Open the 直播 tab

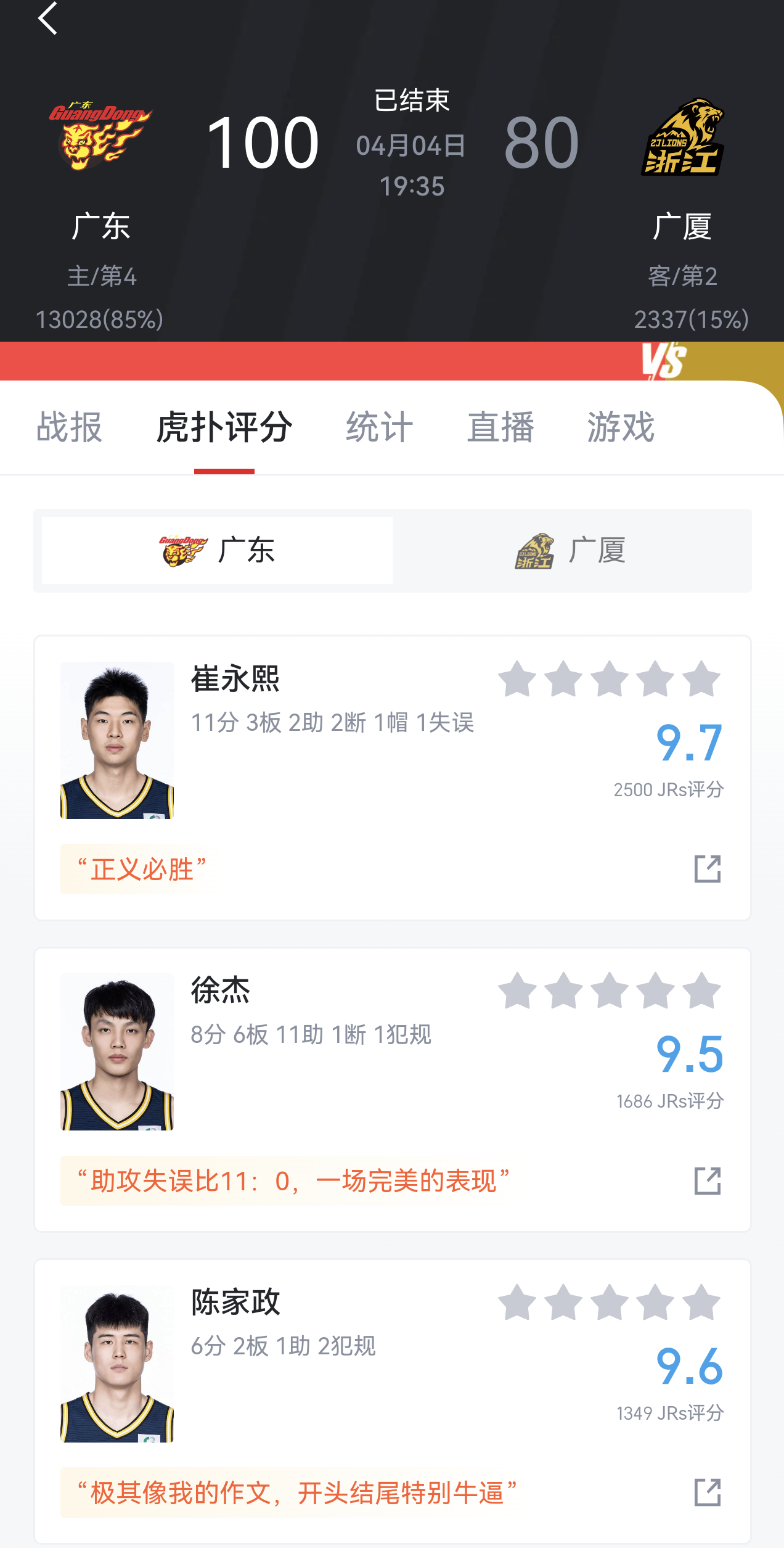click(500, 427)
